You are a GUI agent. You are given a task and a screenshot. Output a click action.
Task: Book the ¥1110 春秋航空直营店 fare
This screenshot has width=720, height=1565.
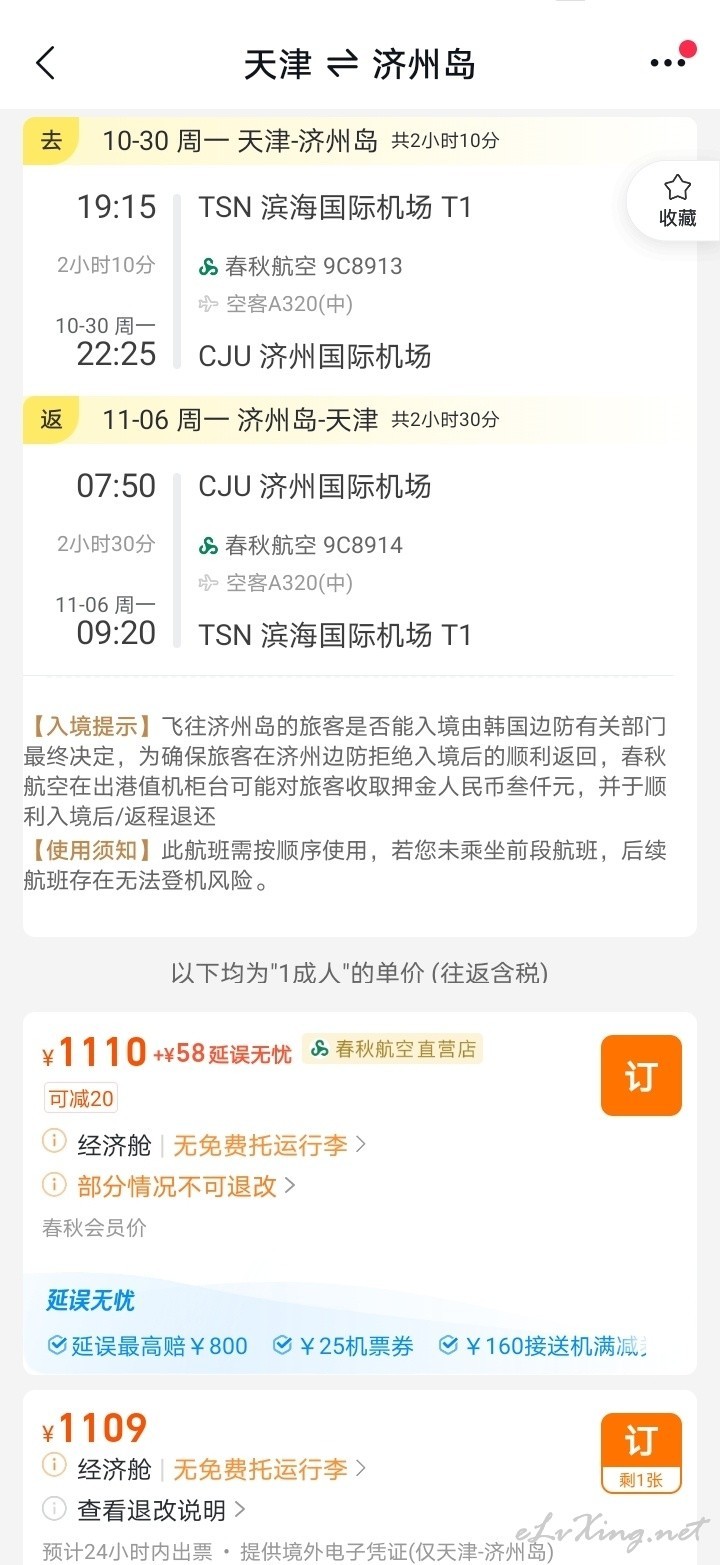641,1075
